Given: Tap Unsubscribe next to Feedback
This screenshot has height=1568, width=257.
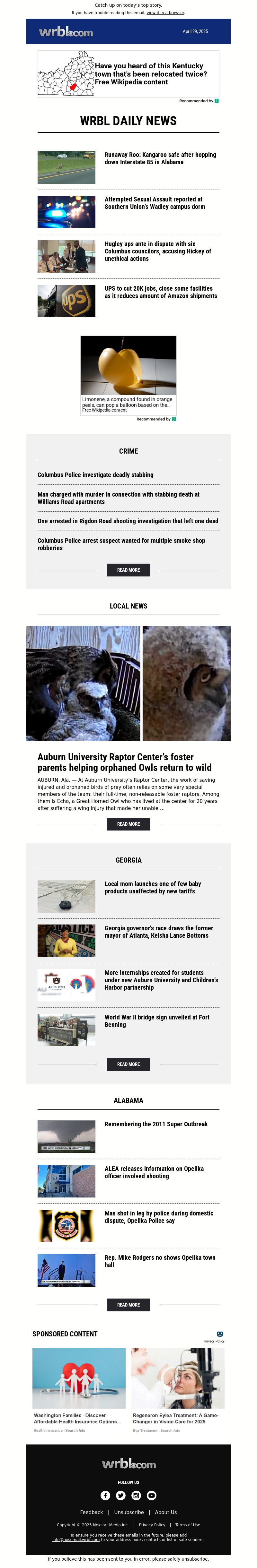Looking at the screenshot, I should [129, 1512].
